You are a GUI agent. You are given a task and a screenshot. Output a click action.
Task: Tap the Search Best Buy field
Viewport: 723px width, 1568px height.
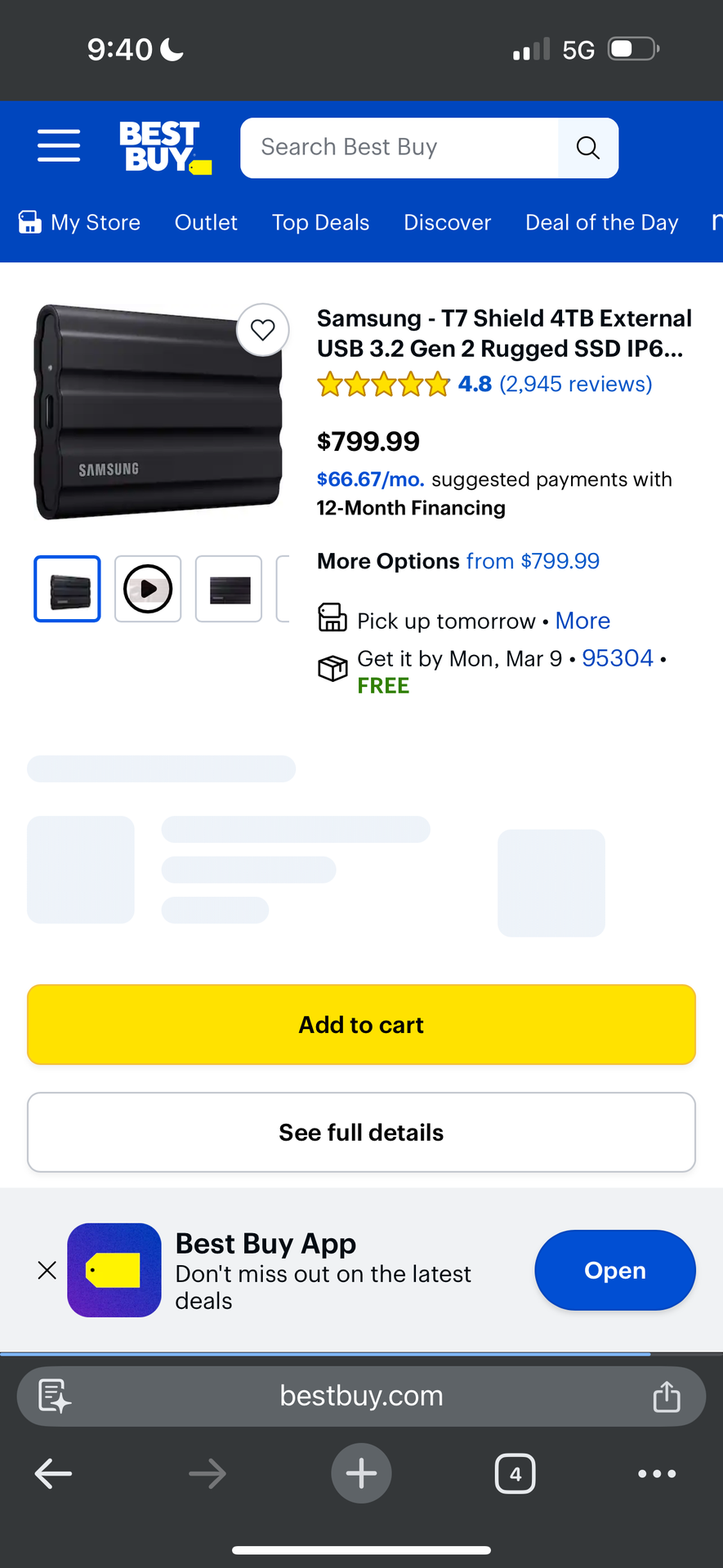[x=399, y=148]
